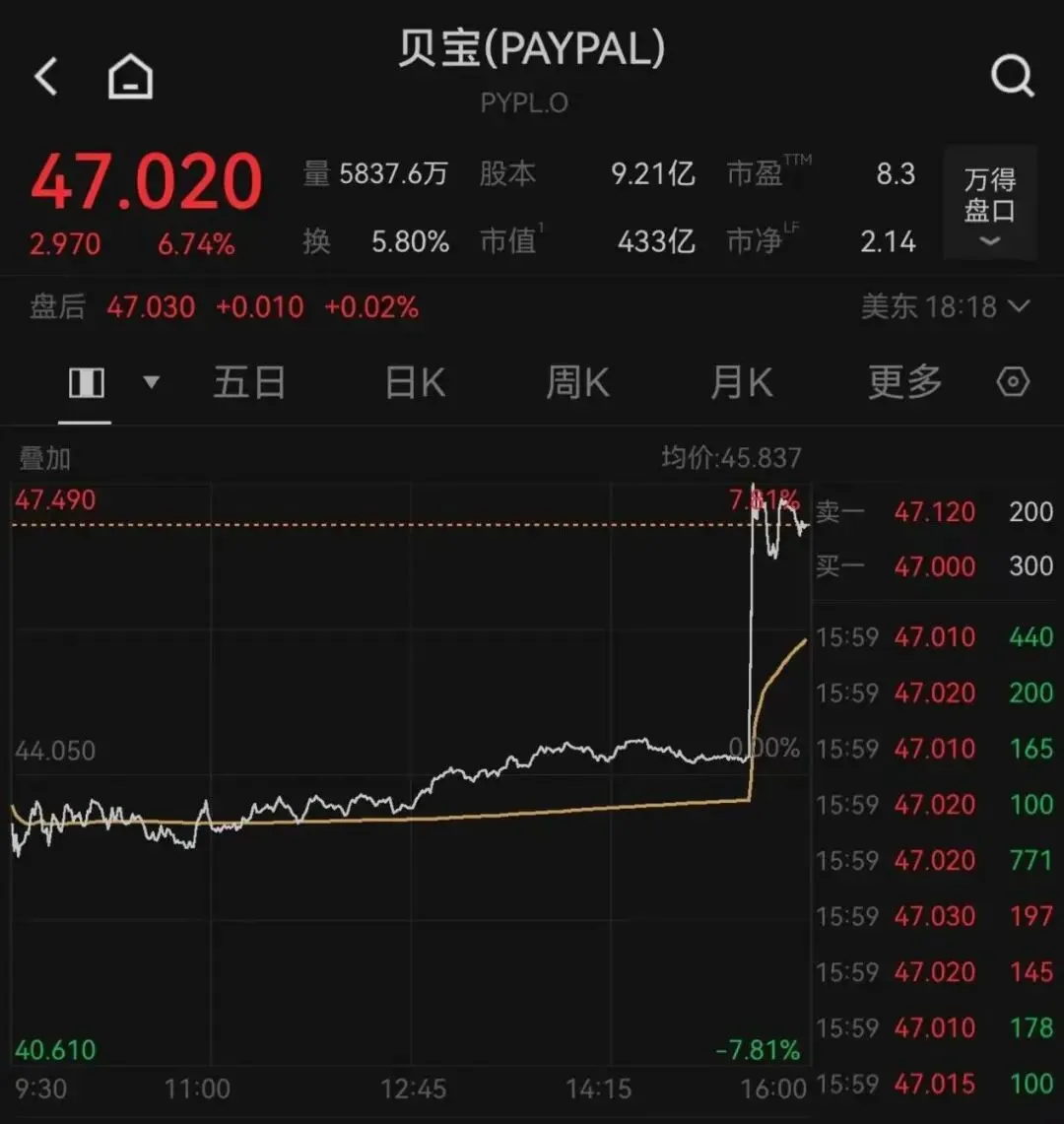Select the chart style icon beside the dropdown arrow
The width and height of the screenshot is (1064, 1124).
(86, 382)
